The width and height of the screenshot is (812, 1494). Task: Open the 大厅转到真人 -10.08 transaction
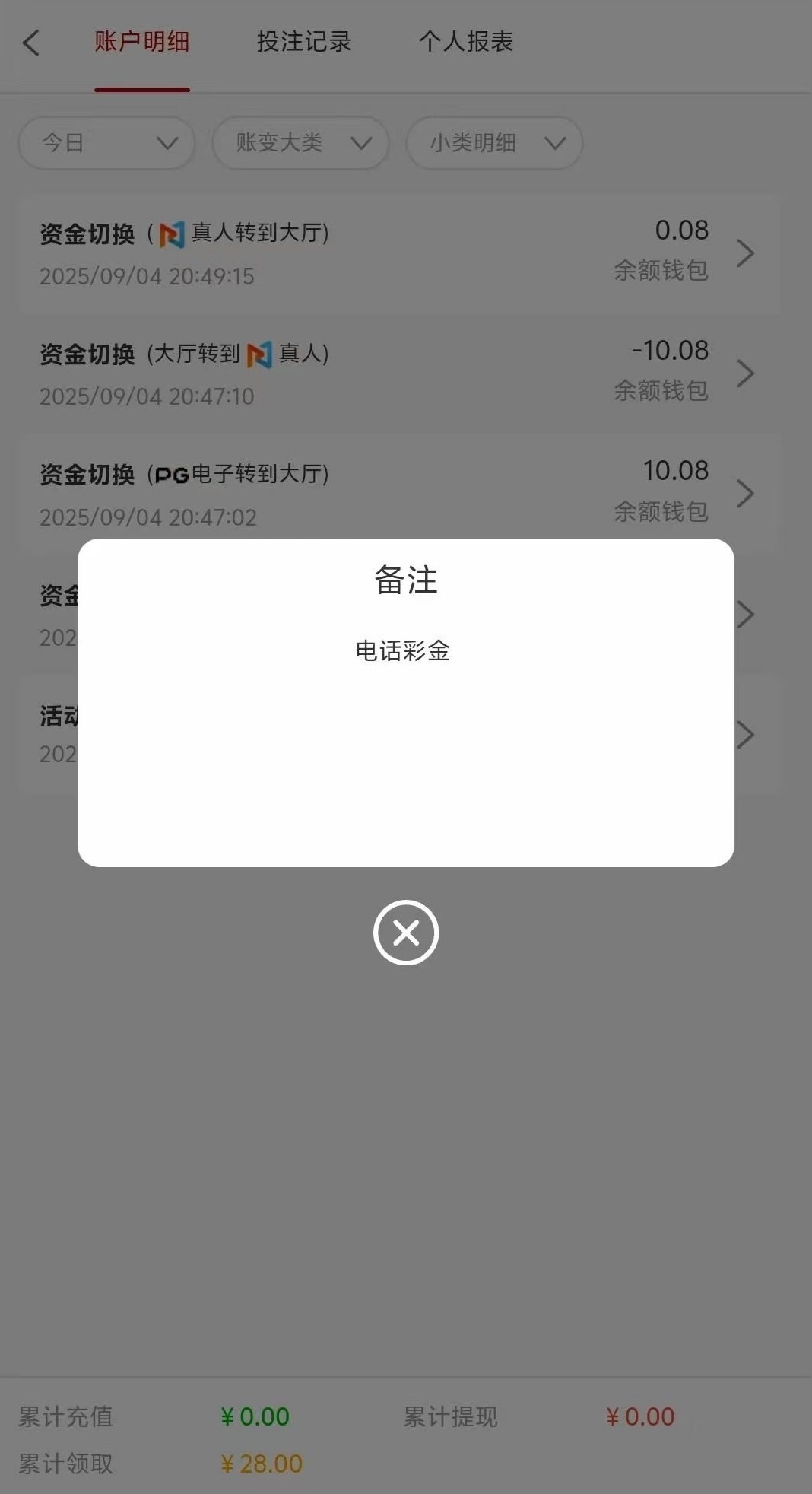point(399,373)
